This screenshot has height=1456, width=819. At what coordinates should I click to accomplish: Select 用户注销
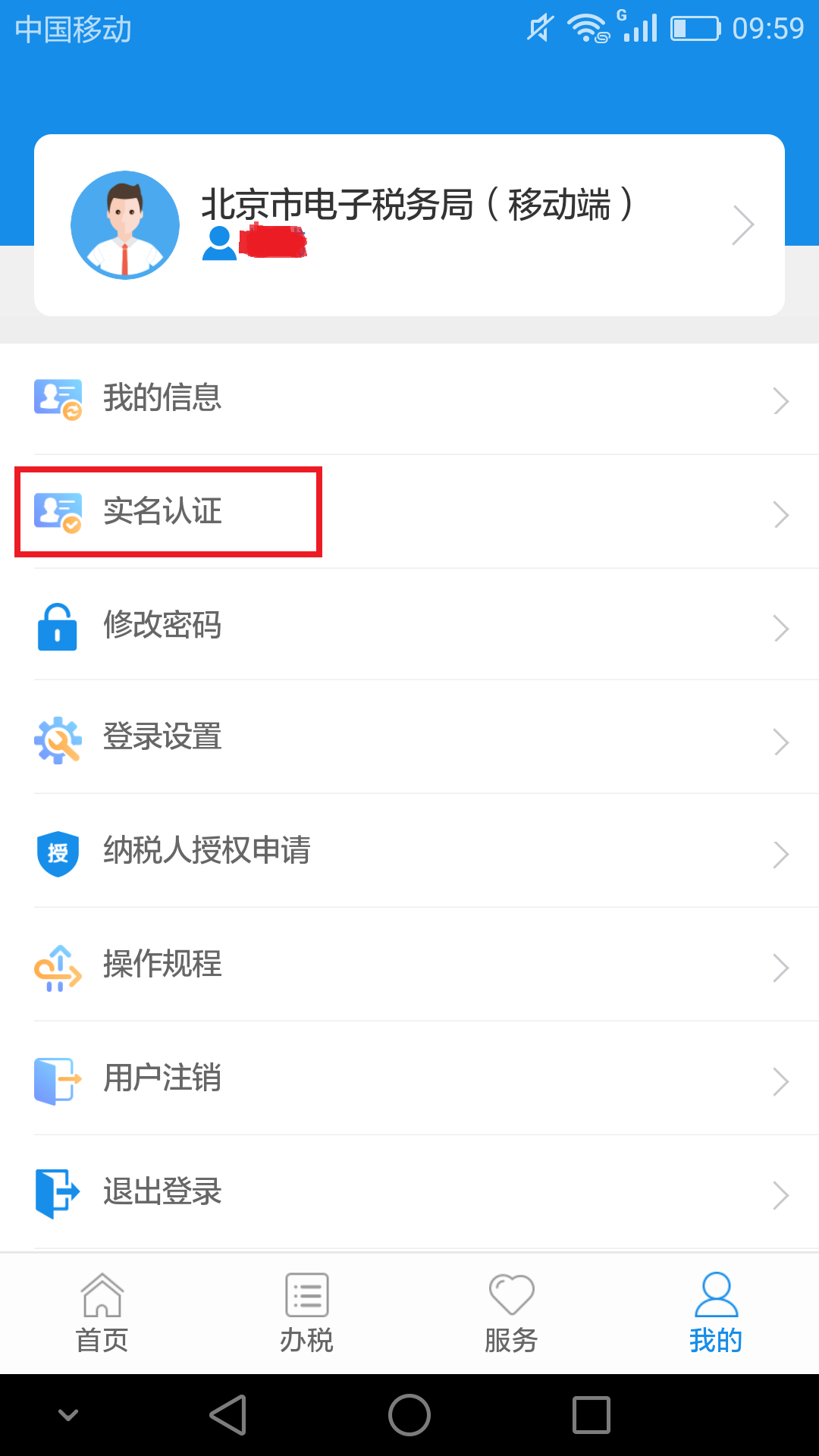coord(409,1079)
